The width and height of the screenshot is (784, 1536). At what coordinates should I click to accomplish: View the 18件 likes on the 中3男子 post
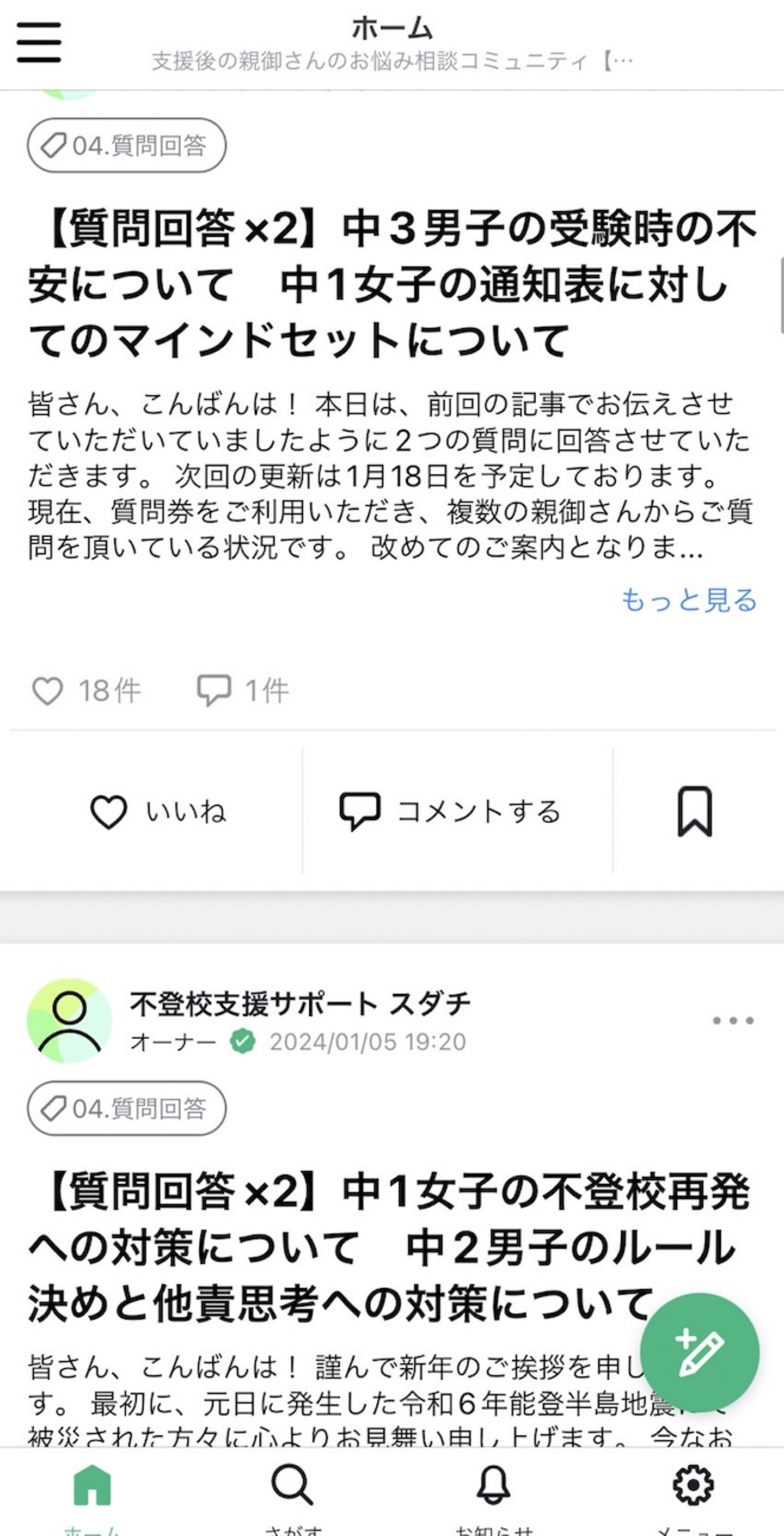pos(87,690)
